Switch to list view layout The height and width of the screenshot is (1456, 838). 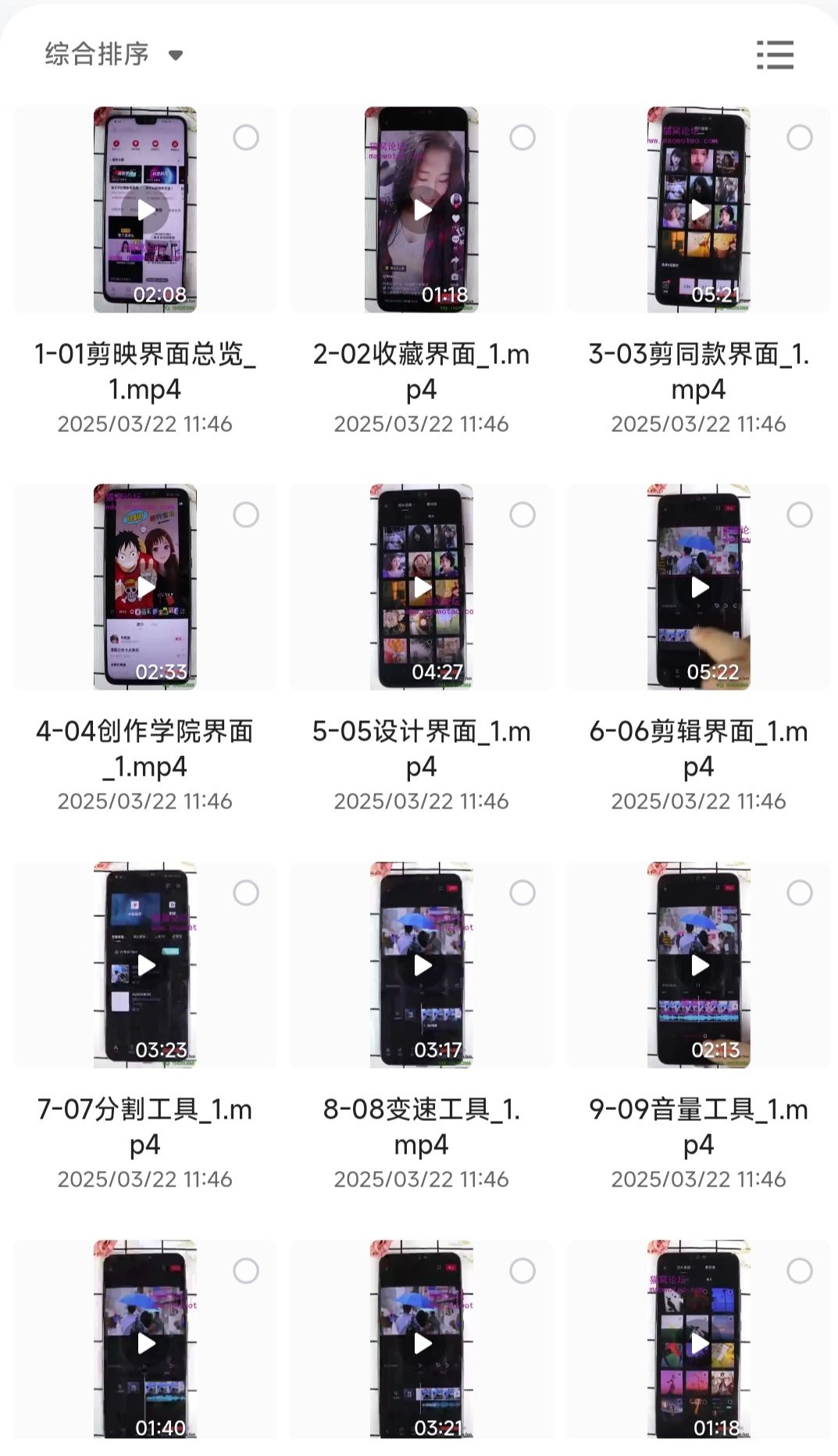pyautogui.click(x=775, y=55)
